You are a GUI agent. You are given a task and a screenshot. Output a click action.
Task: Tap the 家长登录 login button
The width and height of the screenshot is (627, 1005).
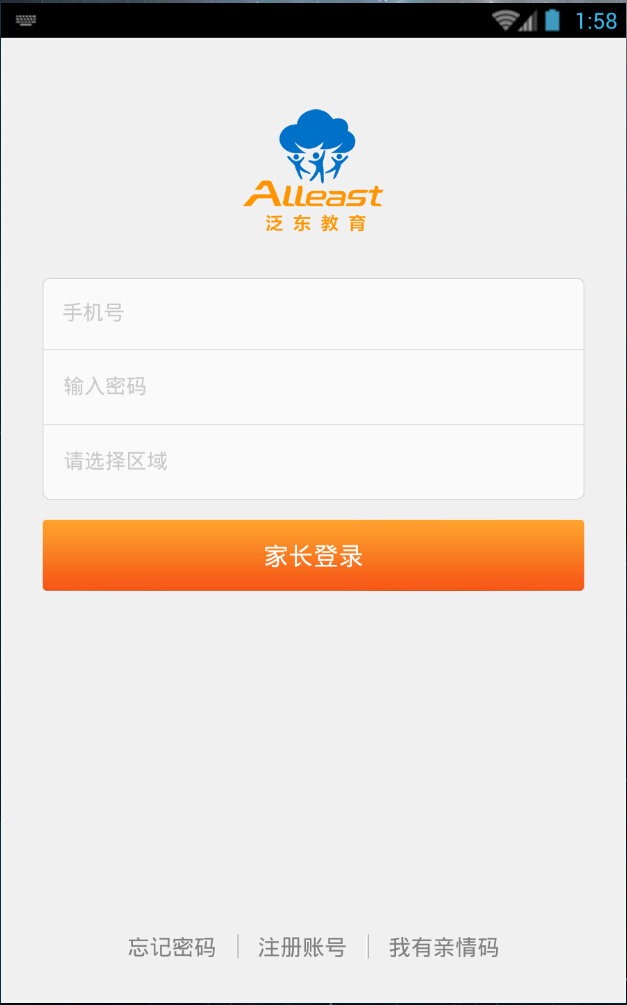(x=312, y=556)
